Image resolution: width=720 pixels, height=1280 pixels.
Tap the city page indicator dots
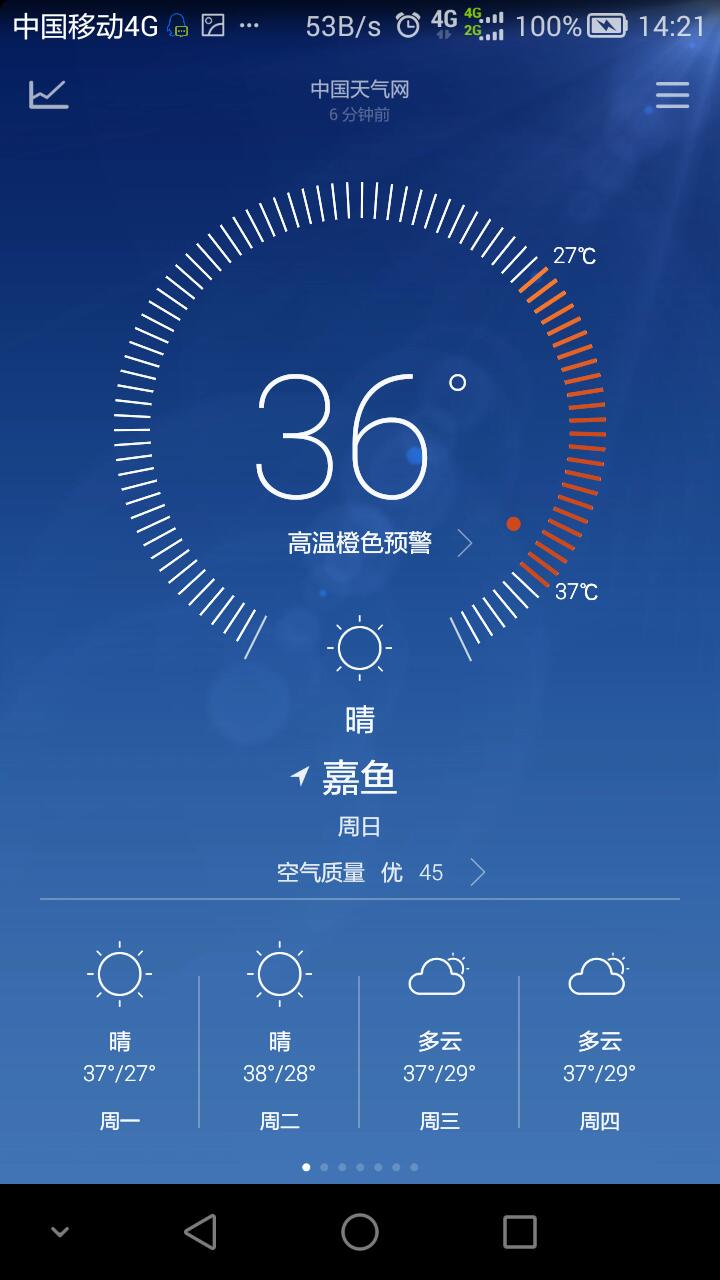(360, 1167)
